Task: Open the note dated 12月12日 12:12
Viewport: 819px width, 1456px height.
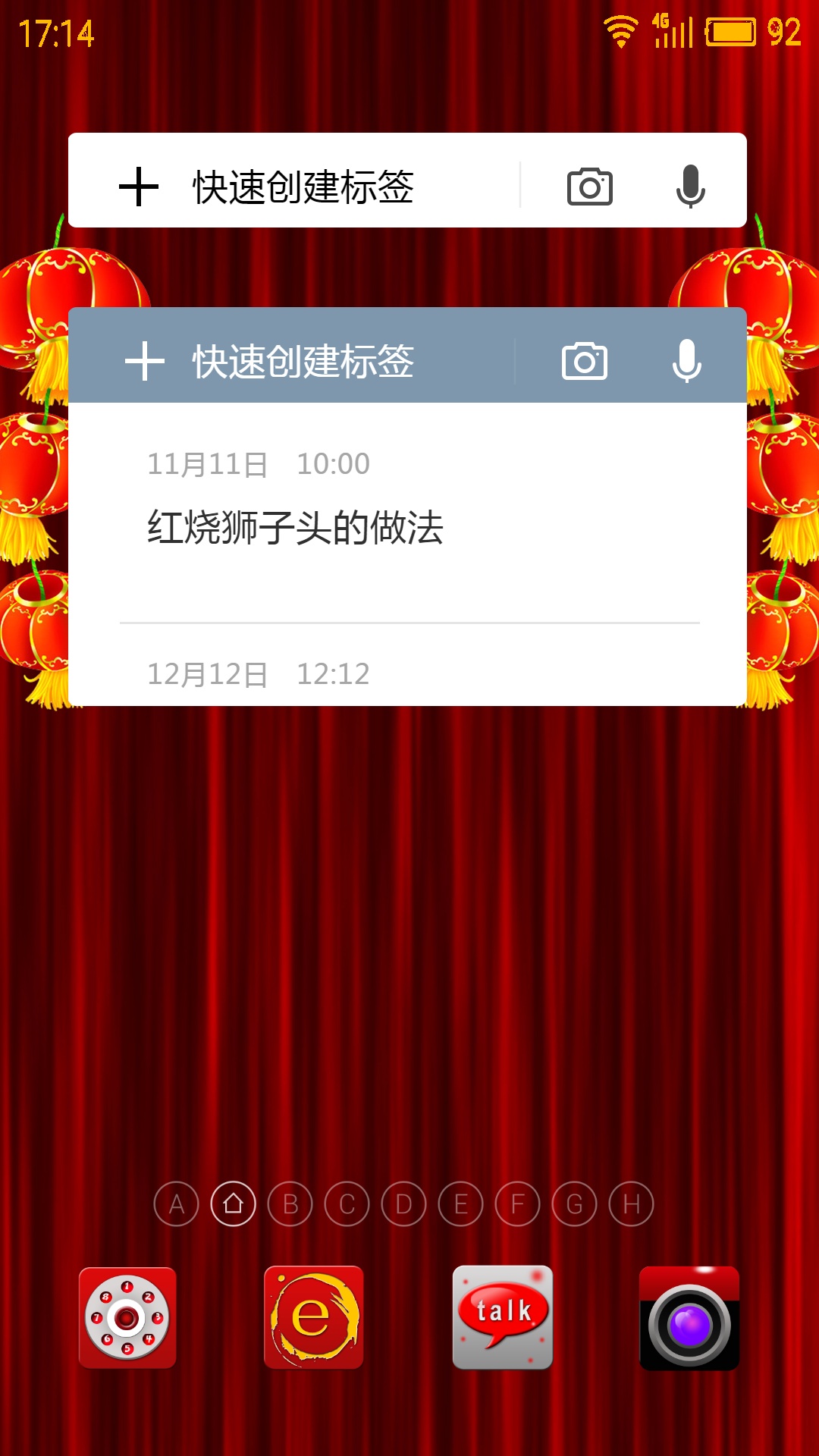Action: click(409, 666)
